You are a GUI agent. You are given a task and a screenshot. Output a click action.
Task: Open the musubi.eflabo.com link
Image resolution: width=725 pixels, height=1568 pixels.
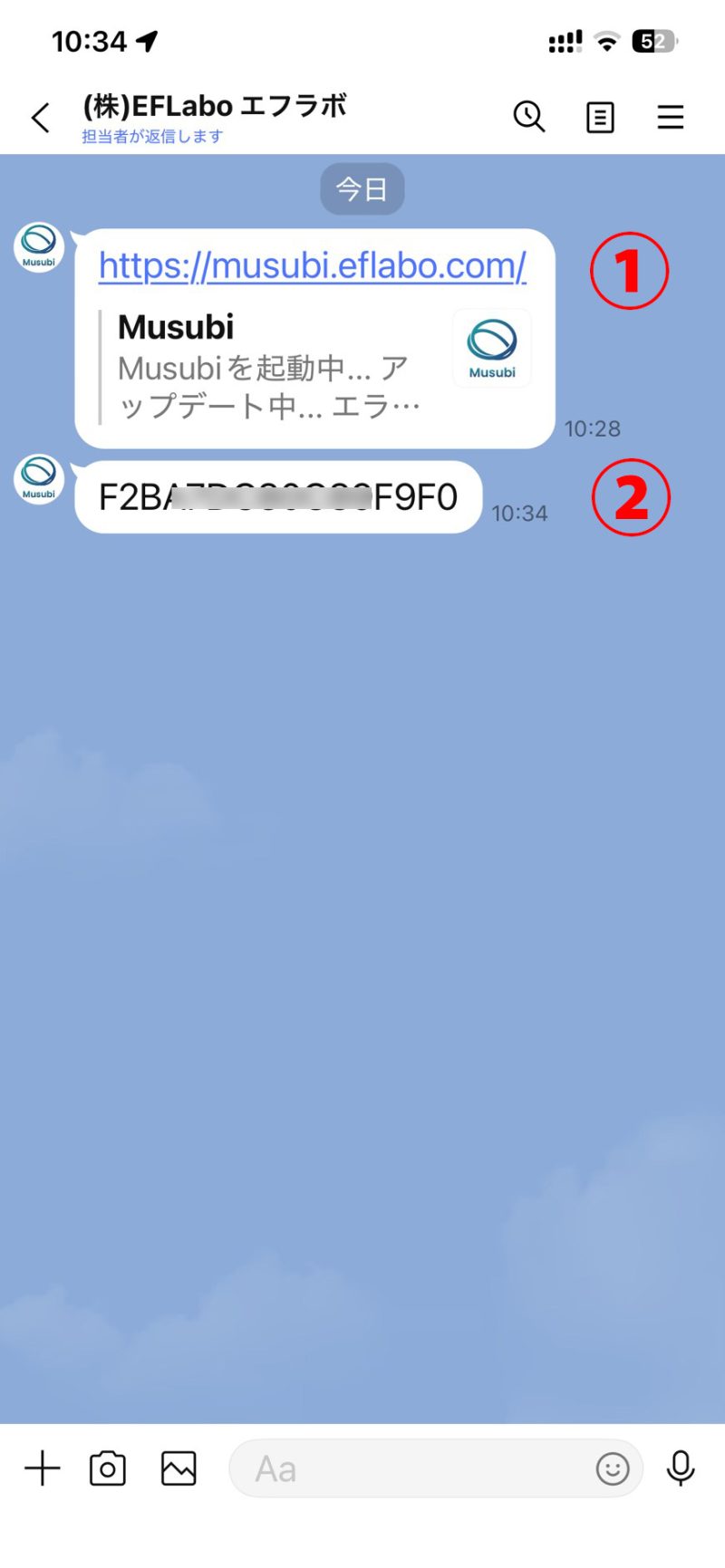pyautogui.click(x=312, y=265)
